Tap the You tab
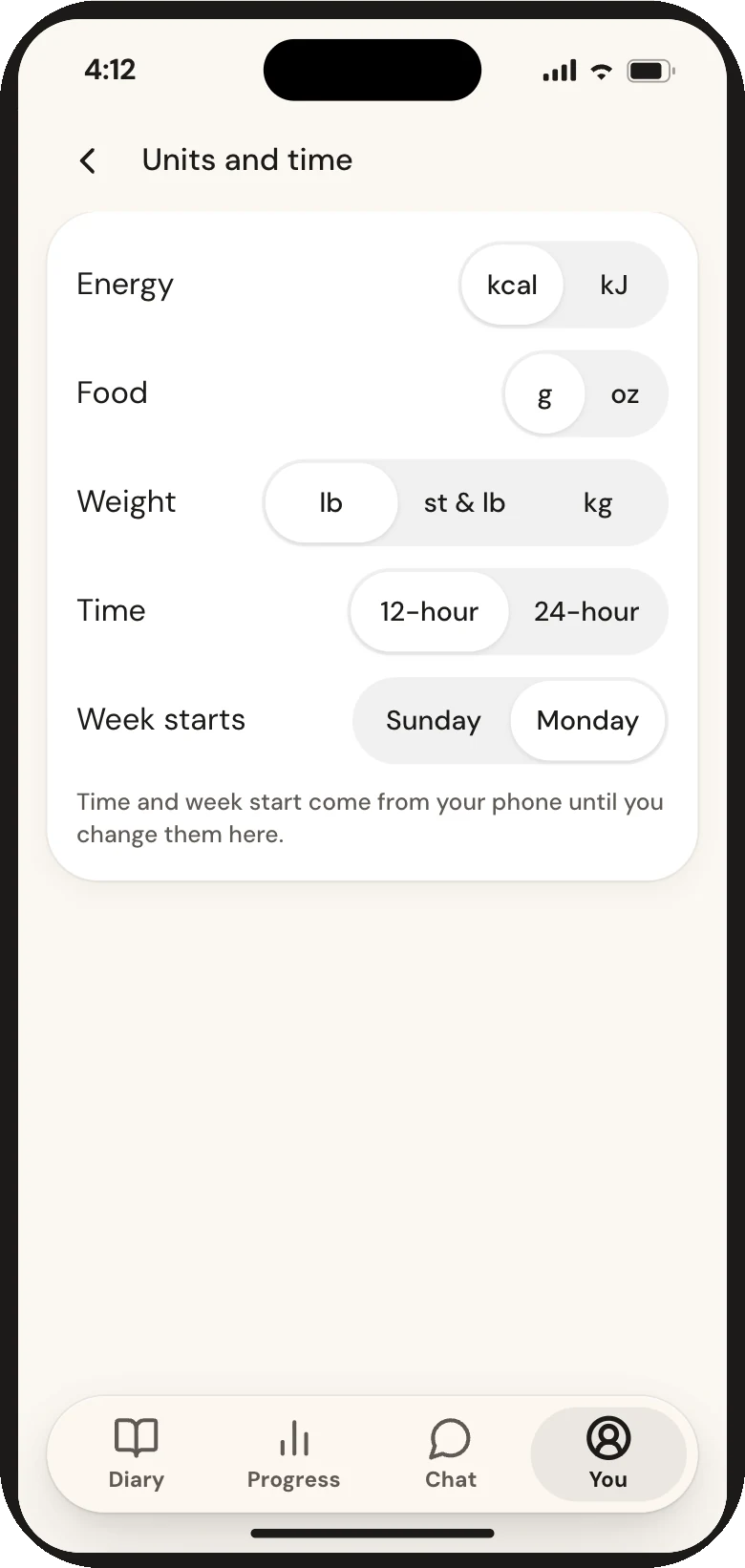This screenshot has height=1568, width=745. tap(608, 1453)
